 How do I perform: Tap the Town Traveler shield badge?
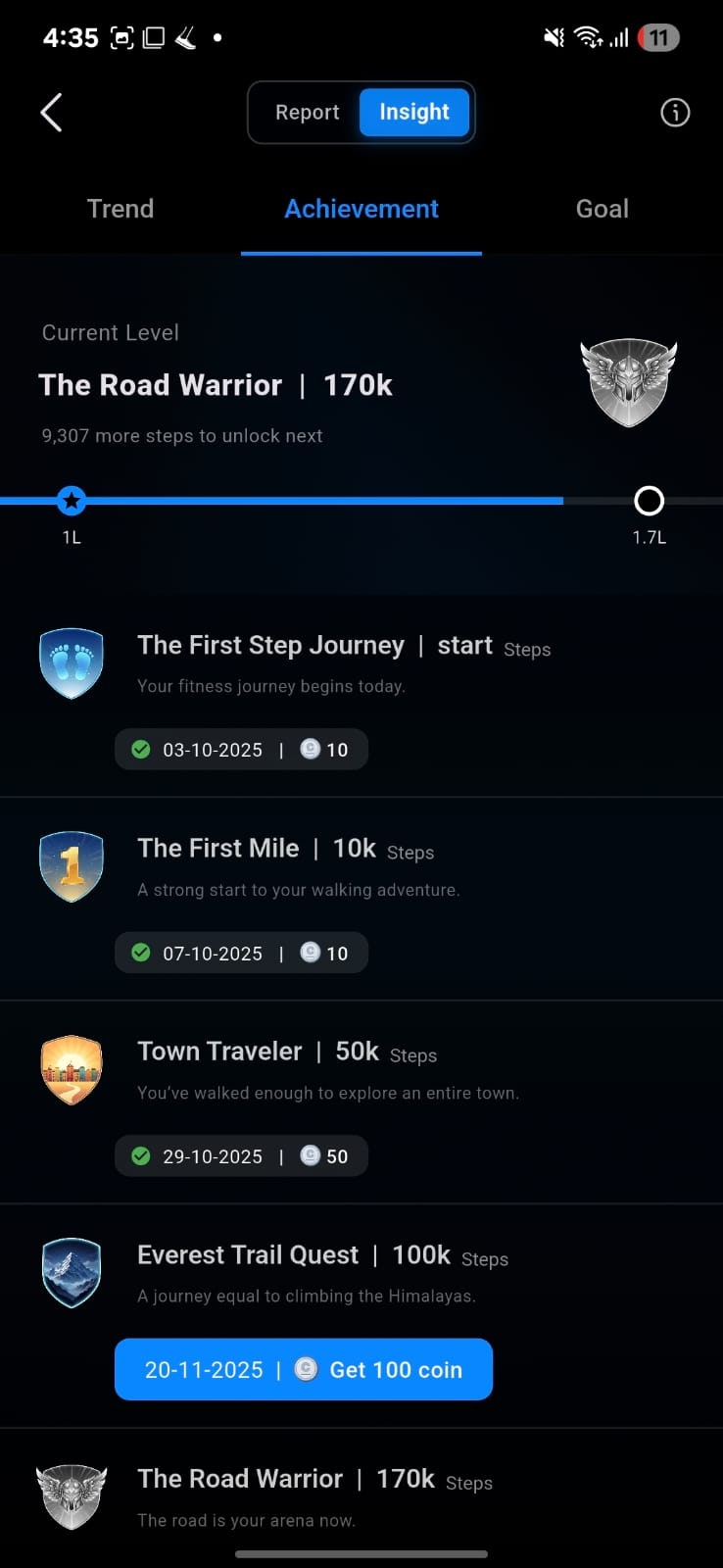72,1068
